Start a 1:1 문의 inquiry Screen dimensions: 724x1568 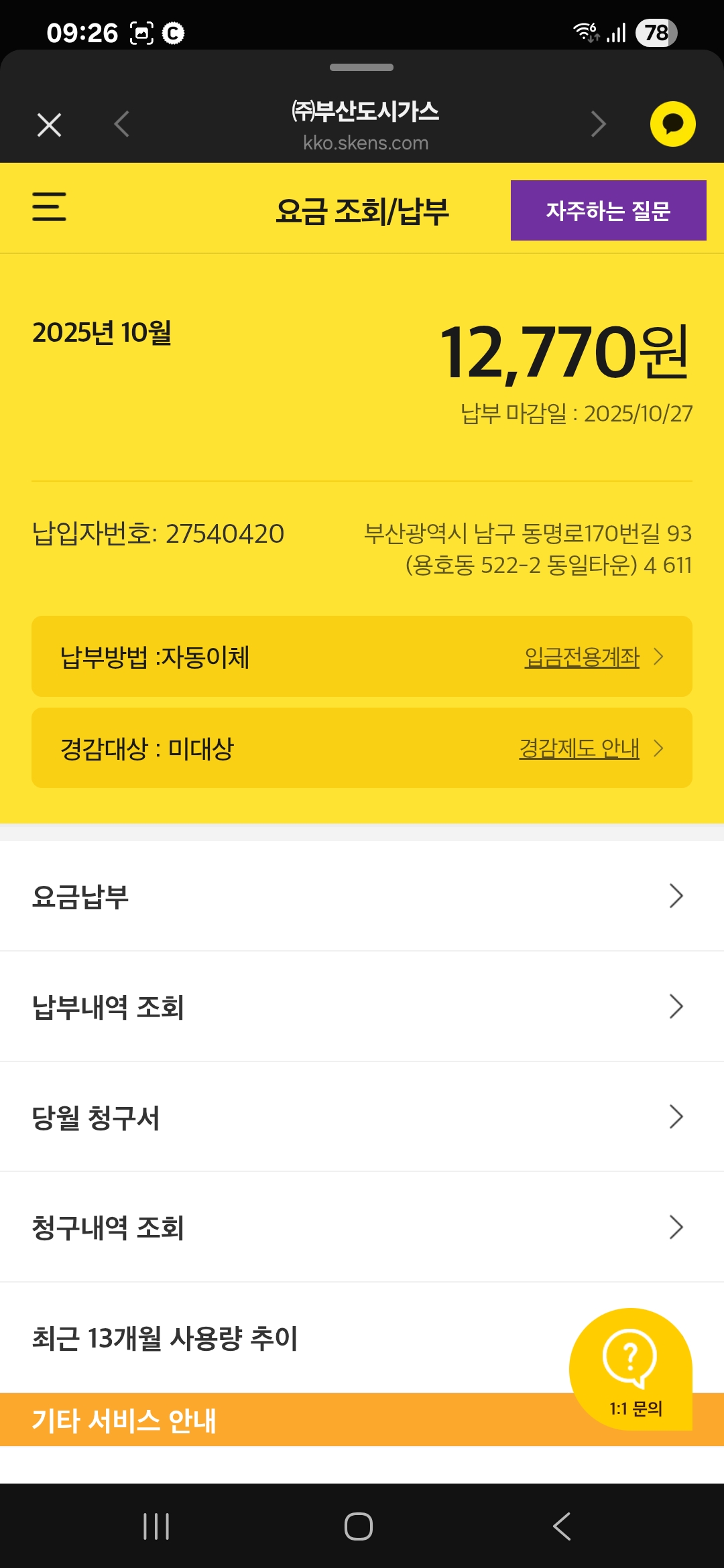click(630, 1367)
